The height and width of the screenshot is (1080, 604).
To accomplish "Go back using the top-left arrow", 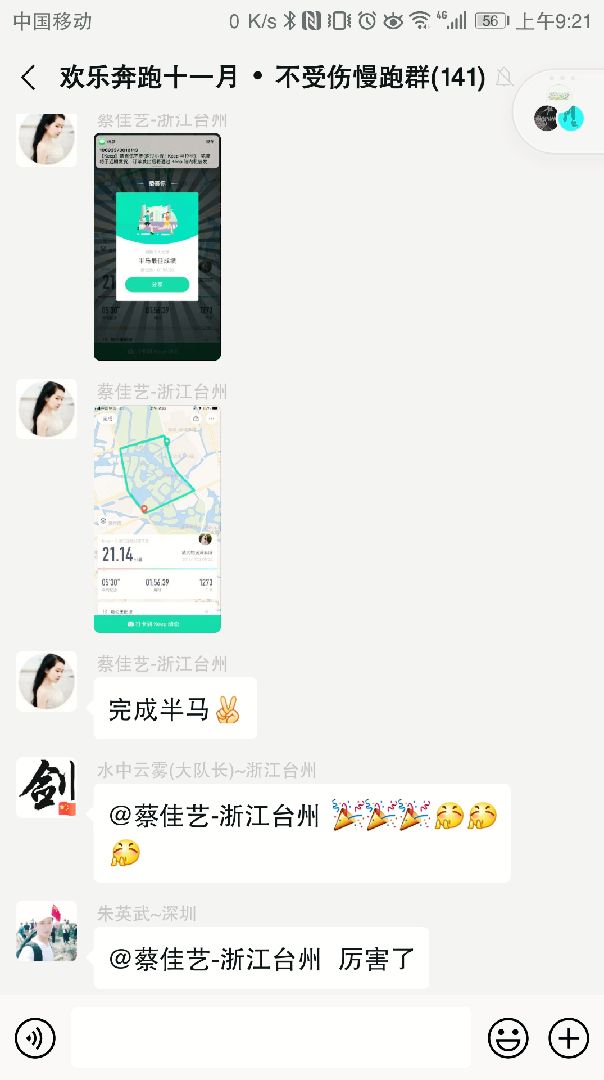I will point(28,77).
